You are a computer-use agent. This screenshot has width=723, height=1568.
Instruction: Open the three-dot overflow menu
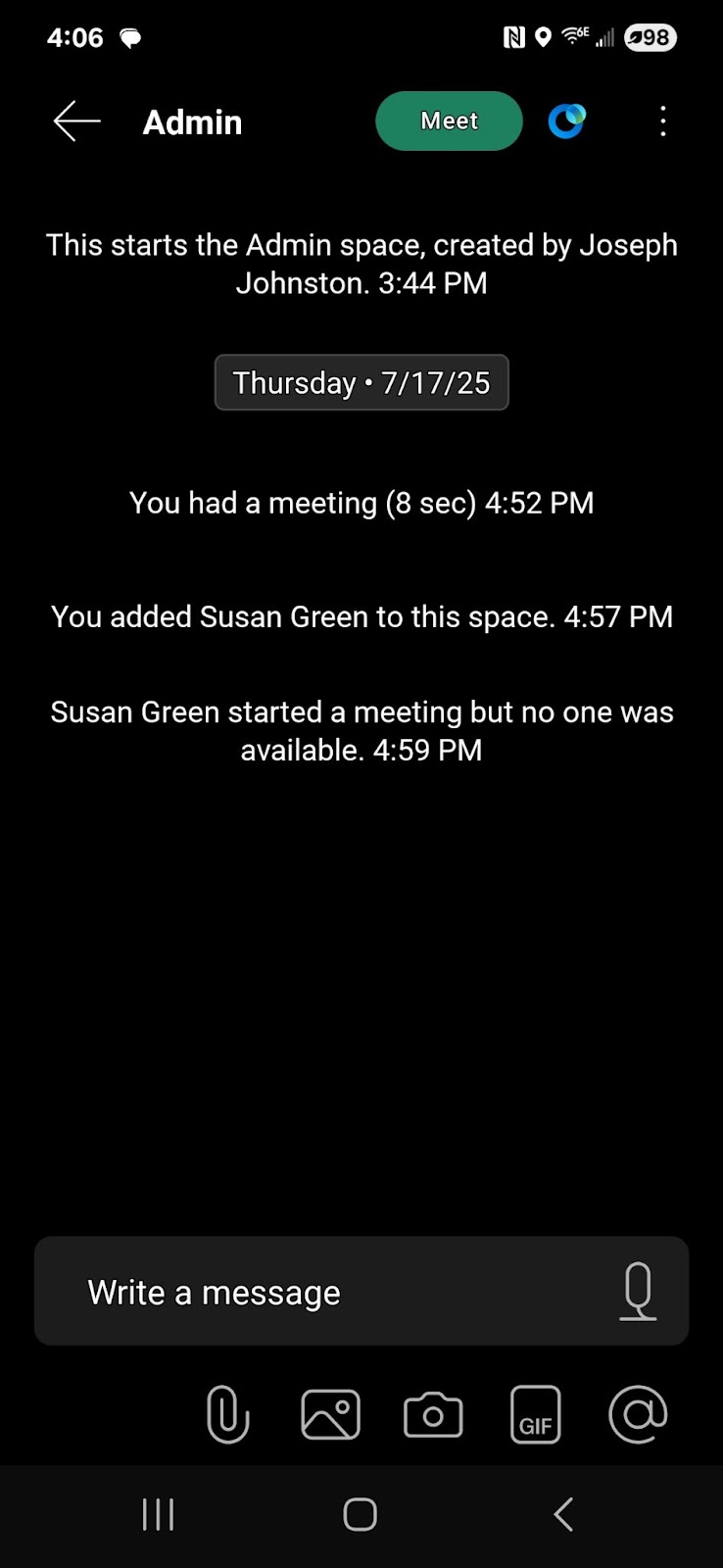coord(663,122)
